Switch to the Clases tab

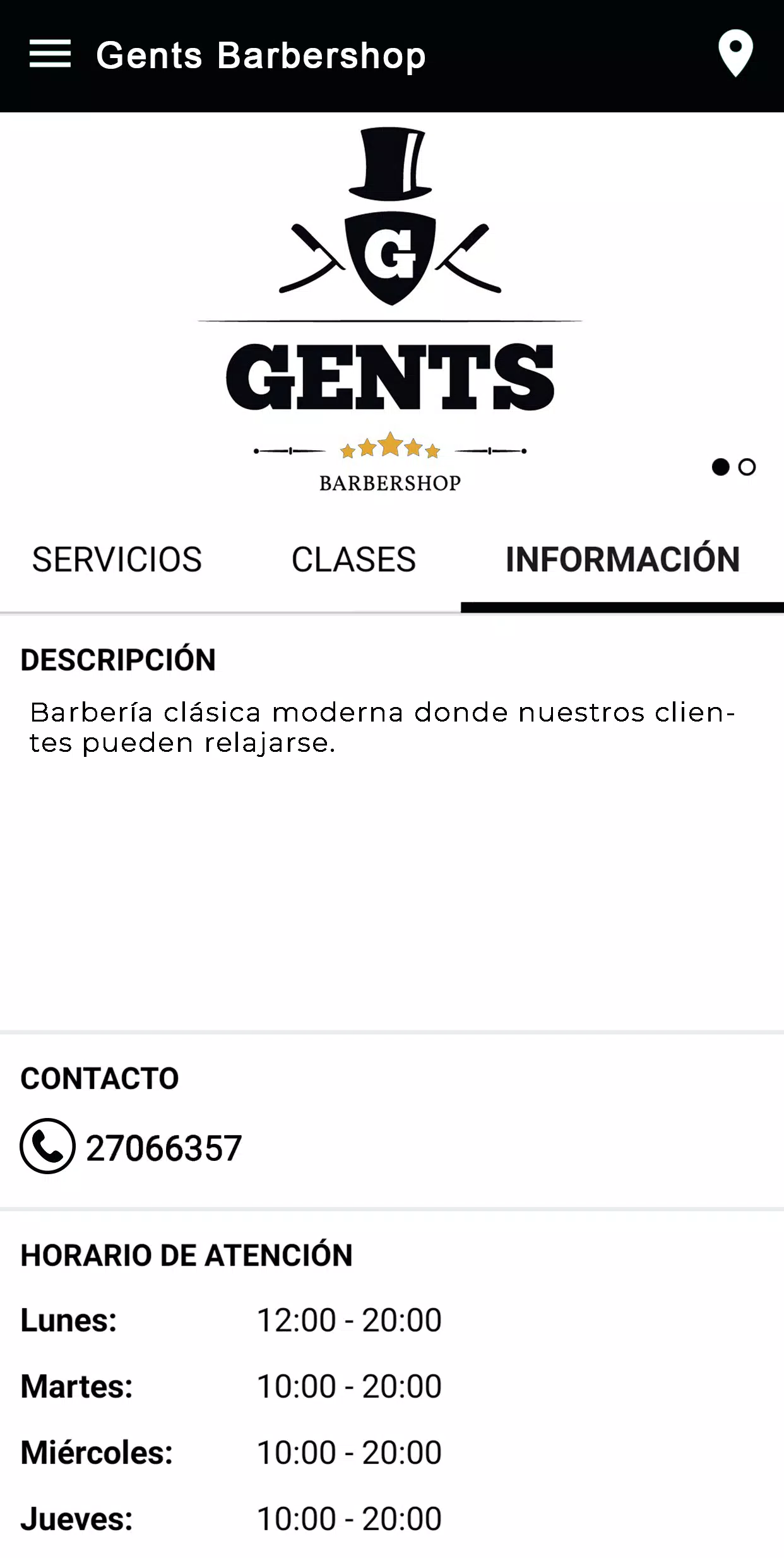coord(353,559)
